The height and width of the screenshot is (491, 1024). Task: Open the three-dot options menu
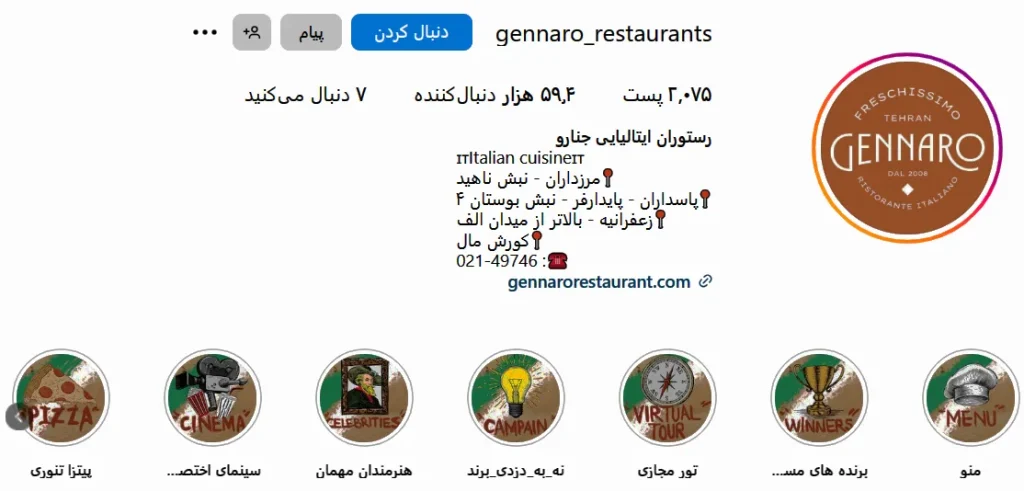(x=205, y=33)
